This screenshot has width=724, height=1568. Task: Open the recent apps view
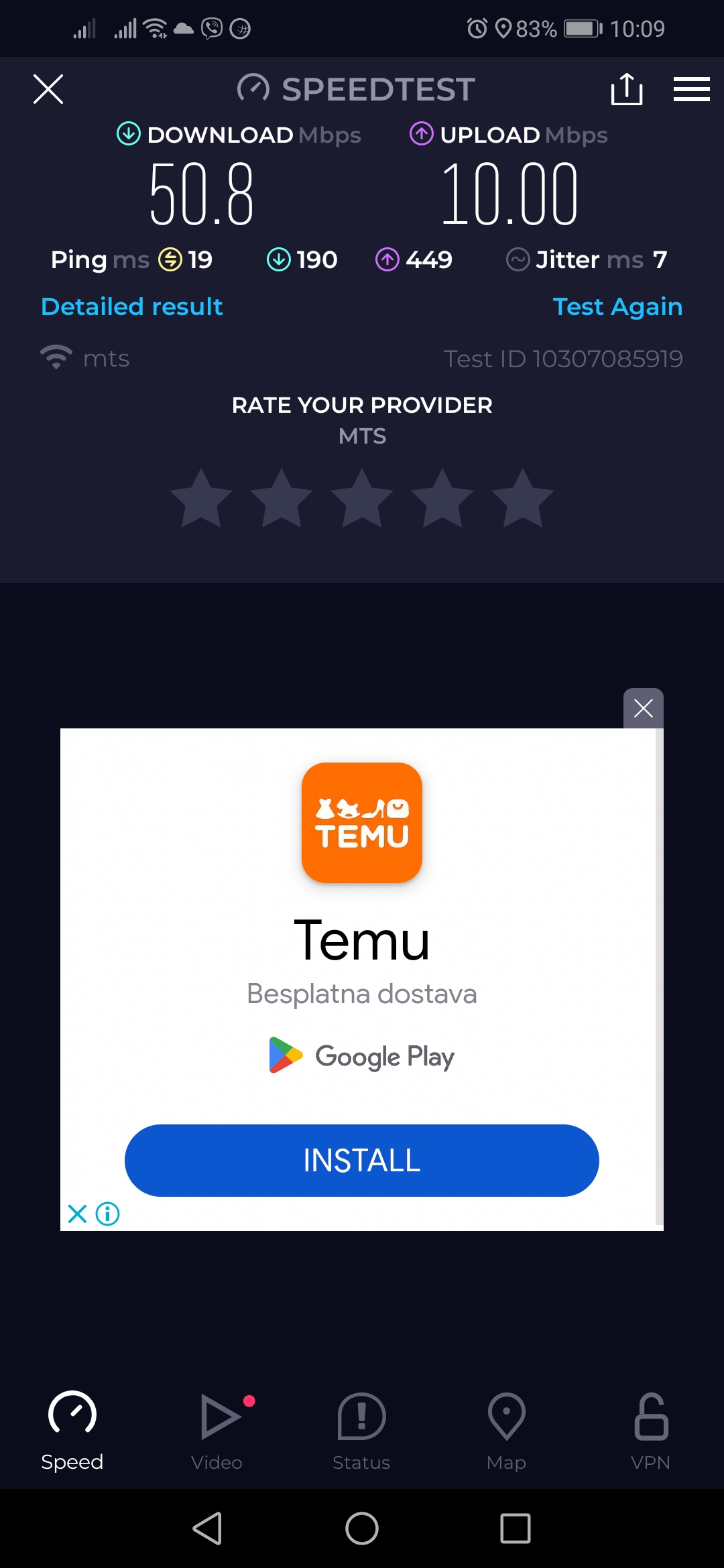(515, 1528)
